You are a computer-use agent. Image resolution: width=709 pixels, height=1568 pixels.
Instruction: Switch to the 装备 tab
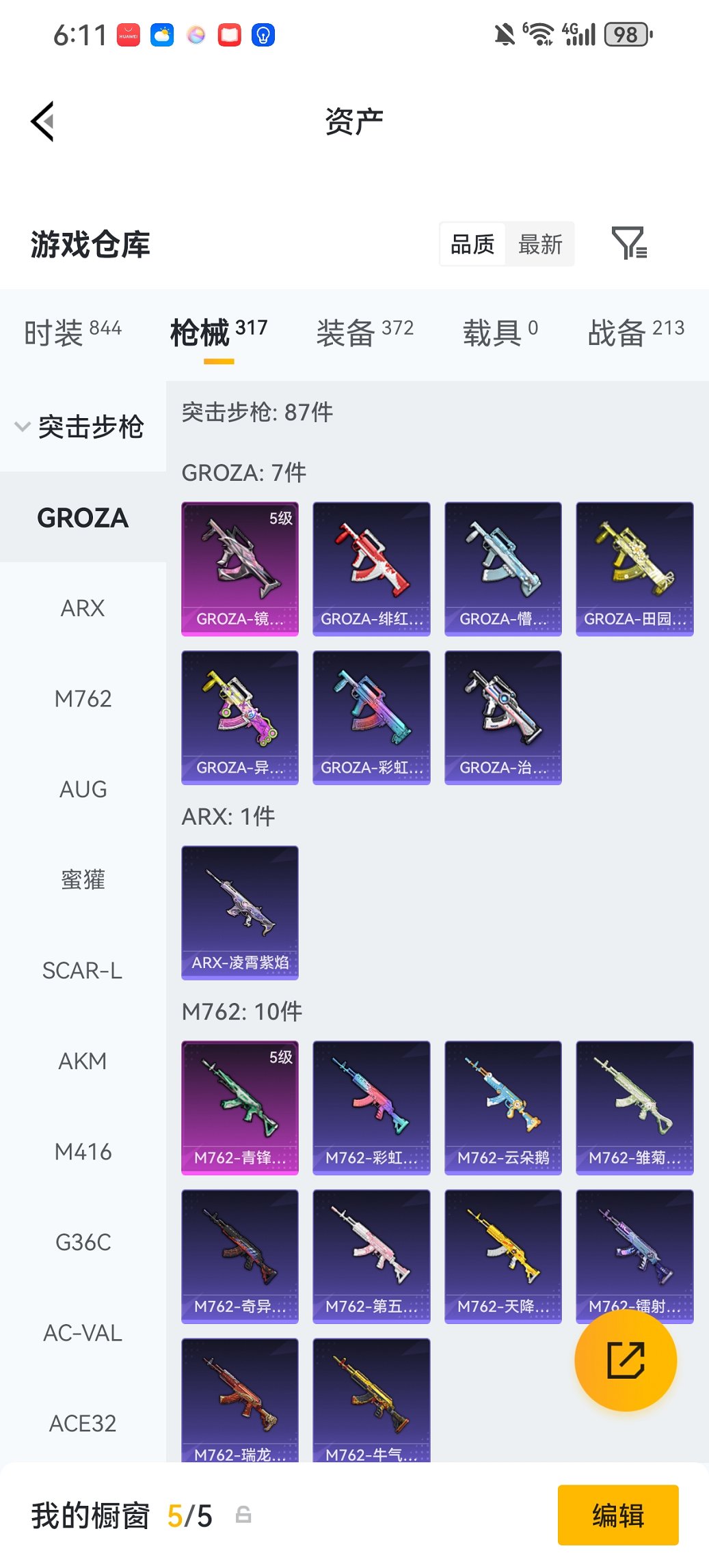point(364,333)
